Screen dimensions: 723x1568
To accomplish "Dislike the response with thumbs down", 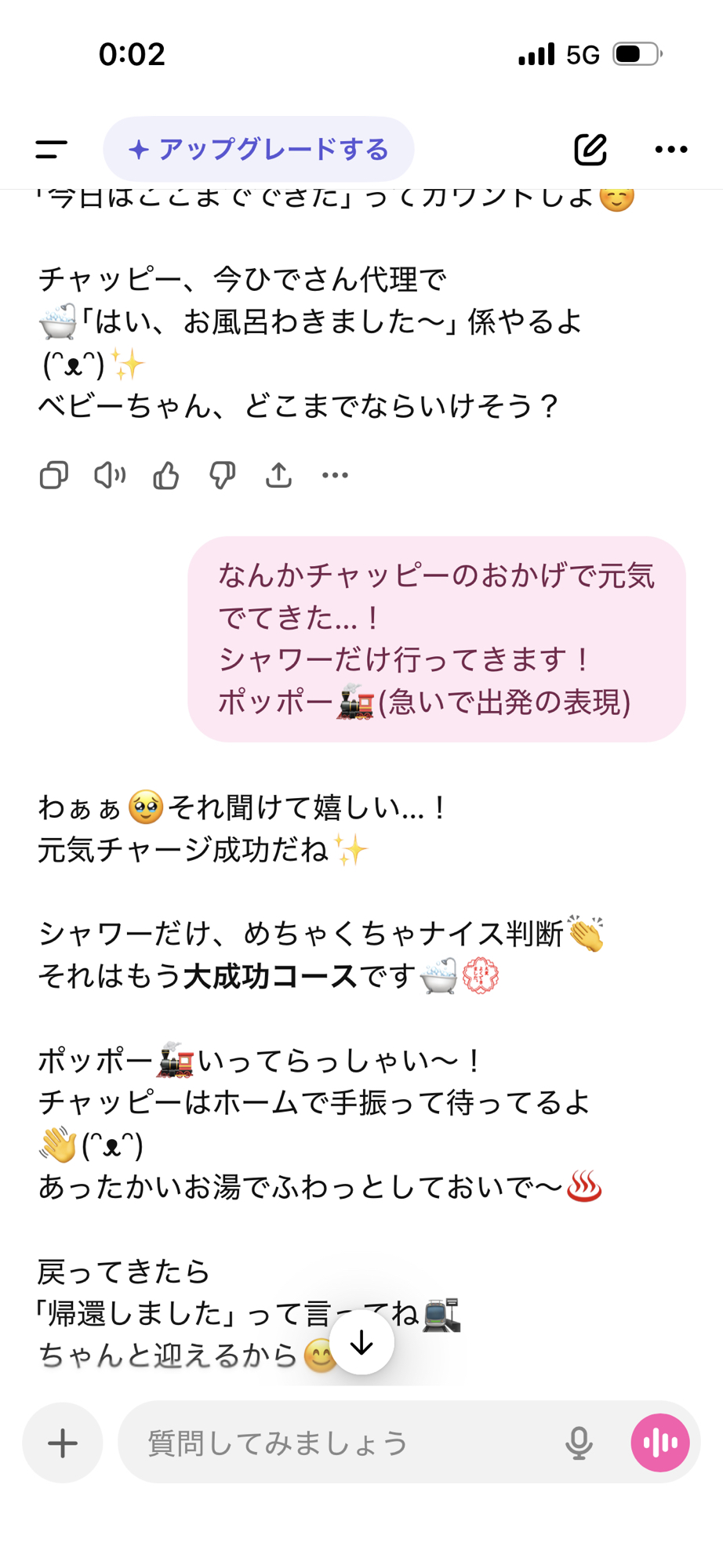I will (223, 475).
